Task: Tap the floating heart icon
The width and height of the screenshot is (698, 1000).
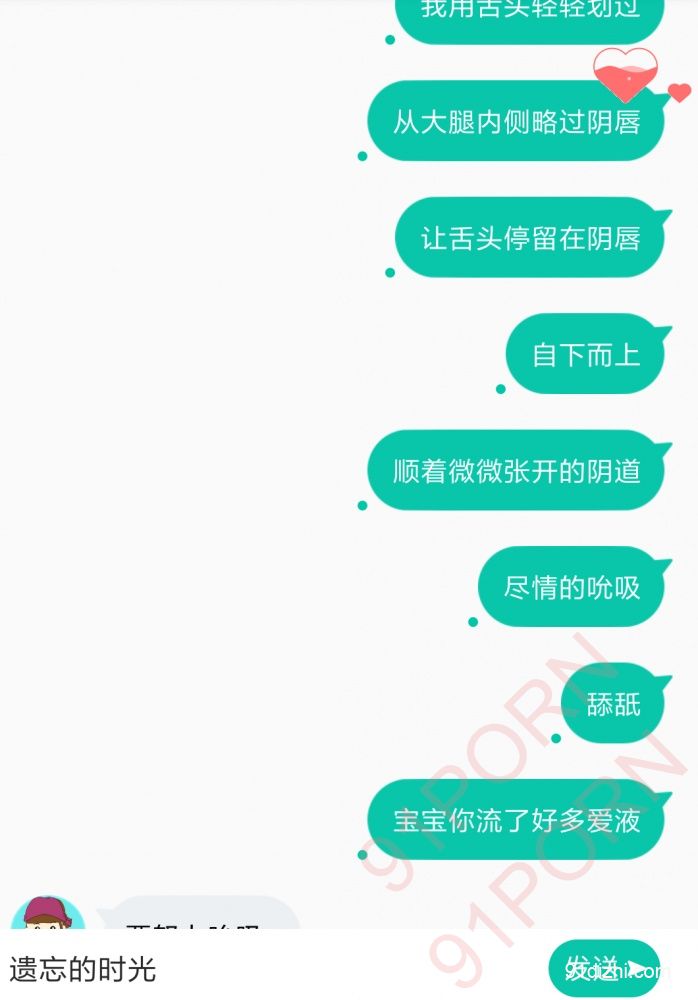Action: (625, 74)
